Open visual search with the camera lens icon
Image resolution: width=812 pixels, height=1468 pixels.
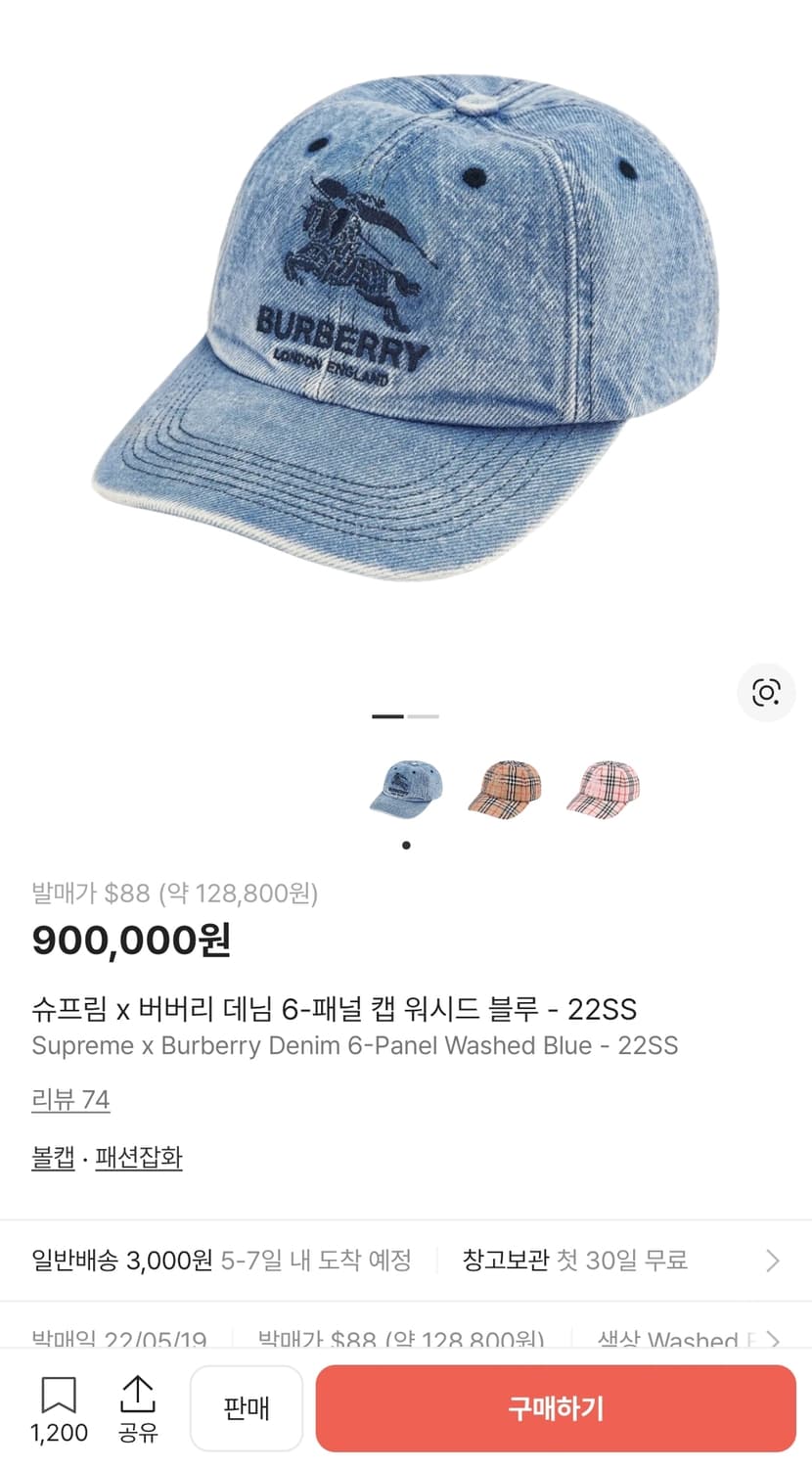point(766,693)
